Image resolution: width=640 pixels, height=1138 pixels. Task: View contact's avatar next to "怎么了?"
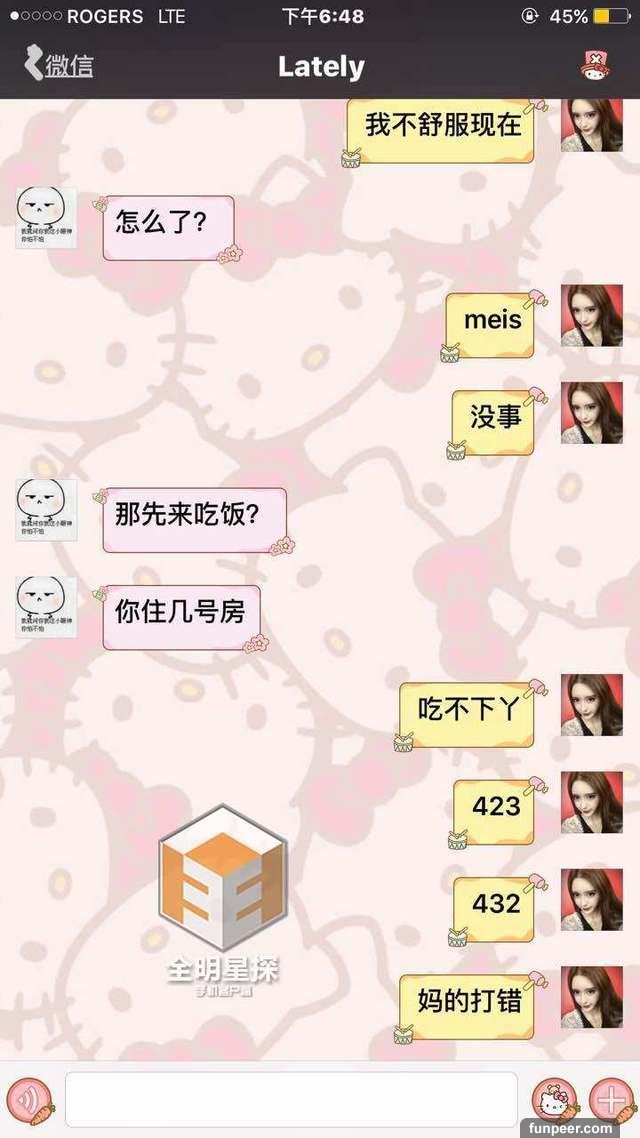(x=46, y=218)
